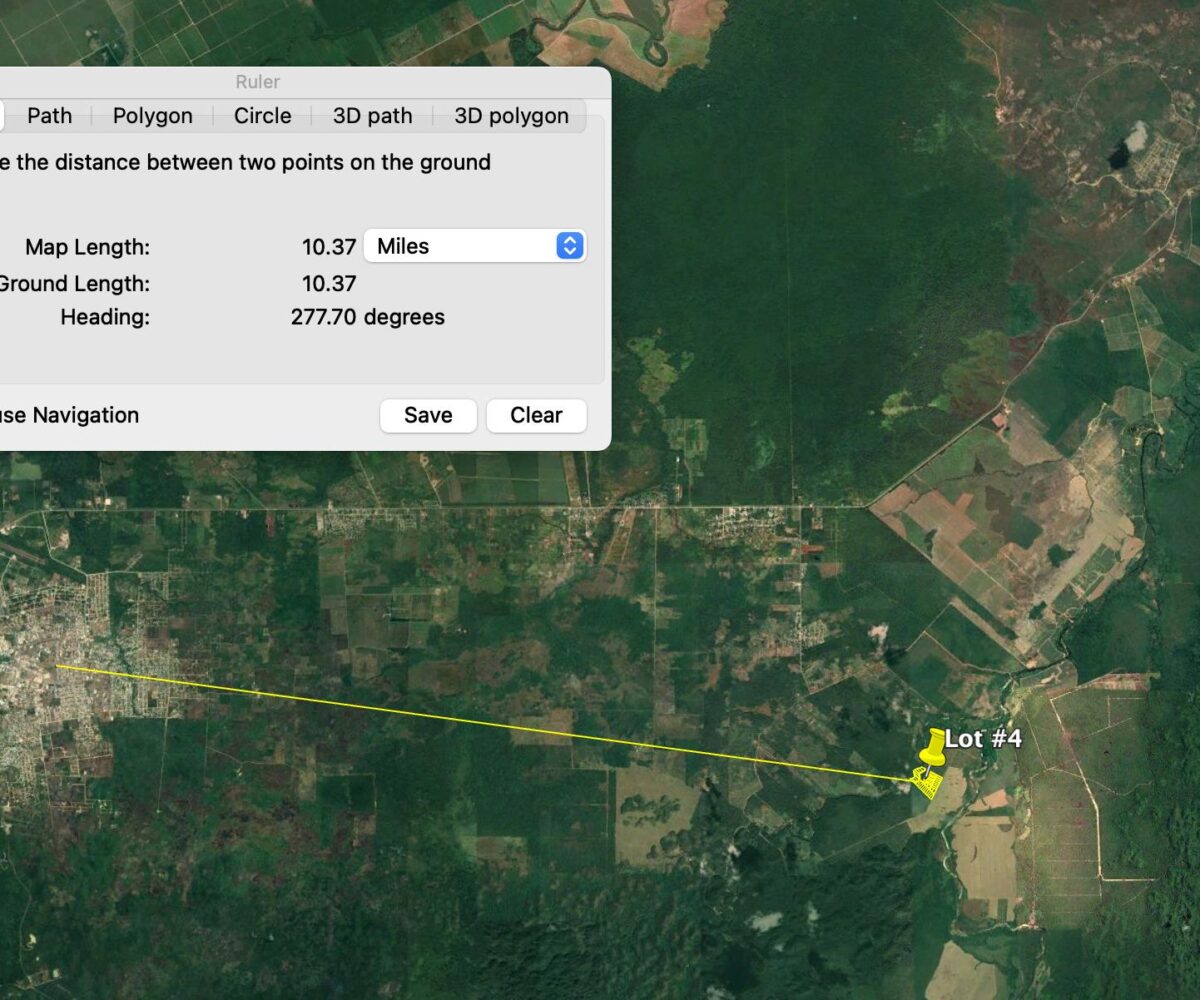Open the Circle tab
Image resolution: width=1200 pixels, height=1000 pixels.
(262, 116)
